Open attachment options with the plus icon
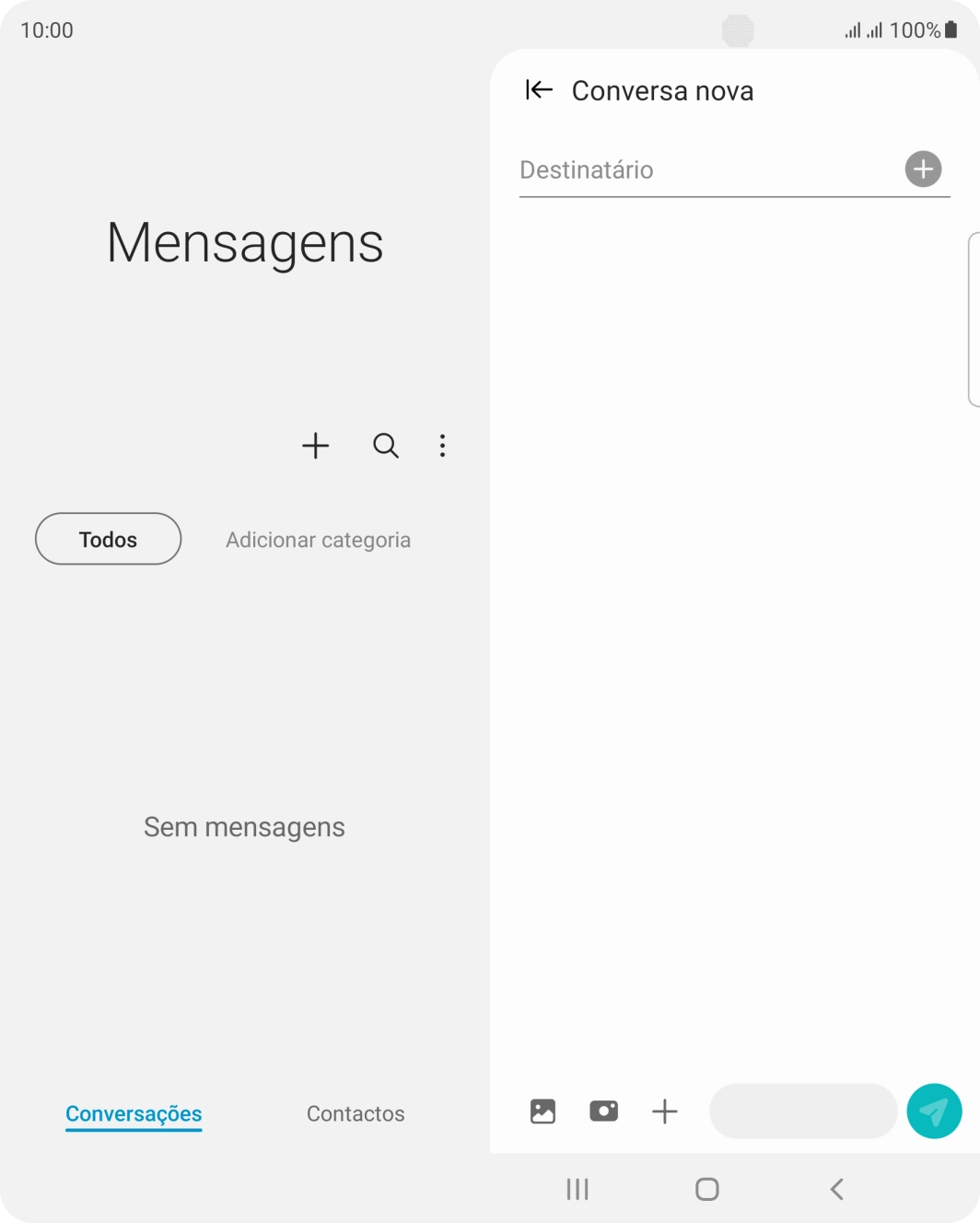980x1223 pixels. 665,1112
